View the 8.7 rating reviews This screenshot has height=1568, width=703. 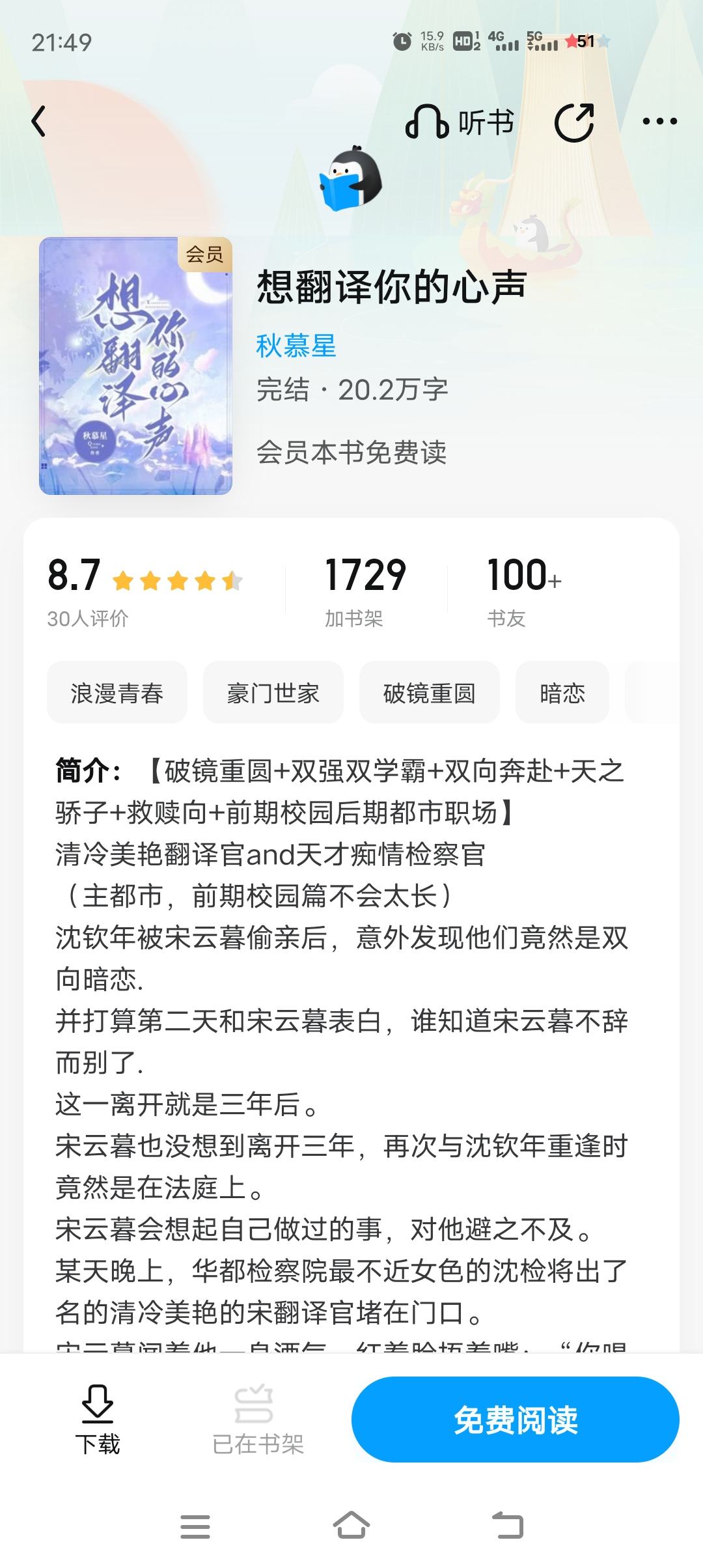coord(145,591)
